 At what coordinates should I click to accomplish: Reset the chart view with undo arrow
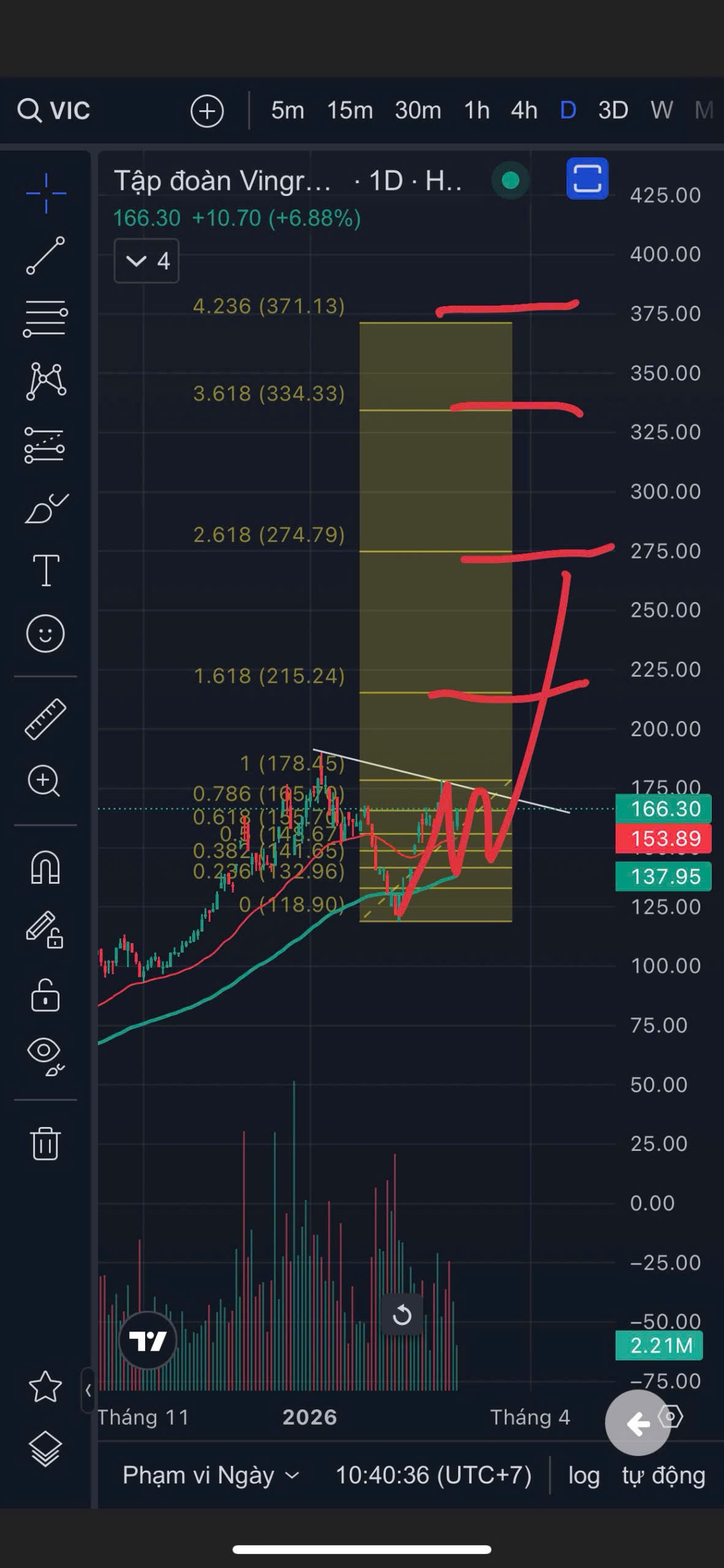point(402,1314)
